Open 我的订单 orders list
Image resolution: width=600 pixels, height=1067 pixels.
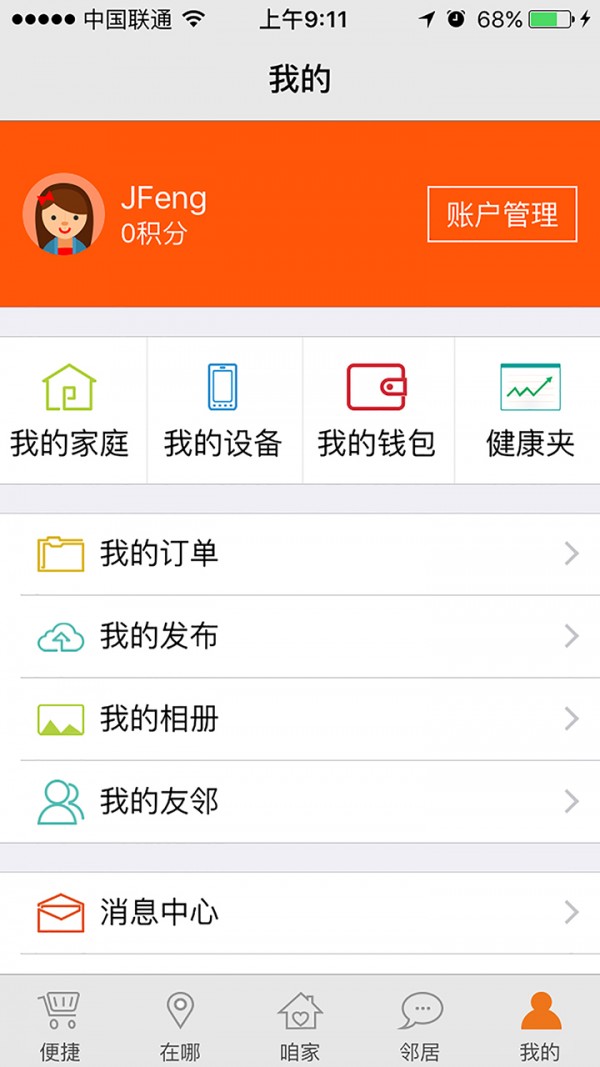300,554
